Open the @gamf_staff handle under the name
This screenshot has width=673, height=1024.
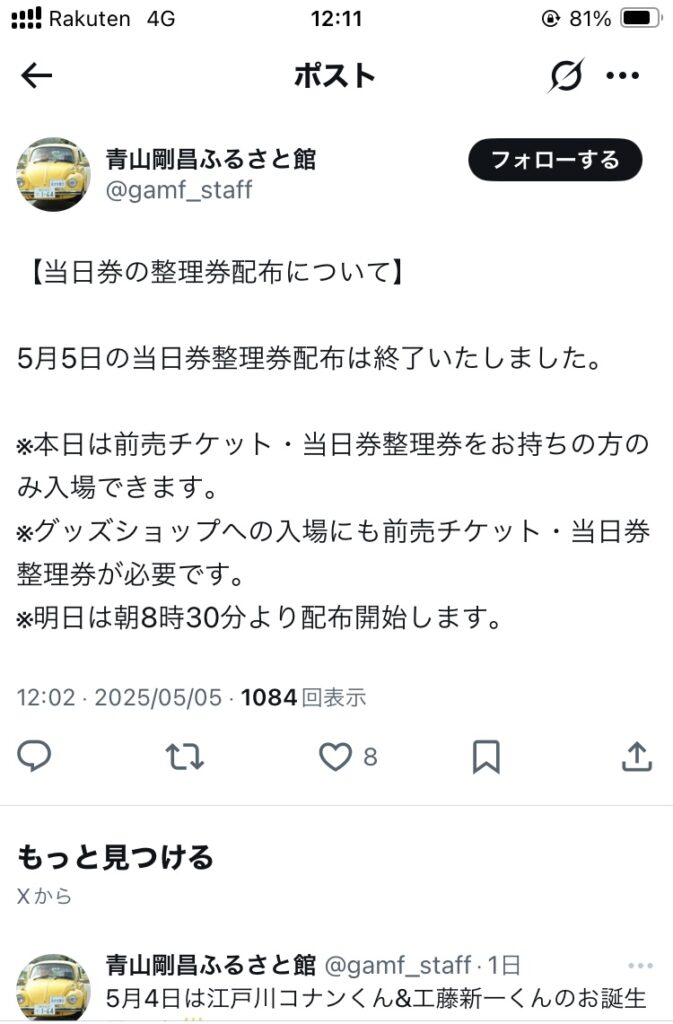[x=179, y=190]
